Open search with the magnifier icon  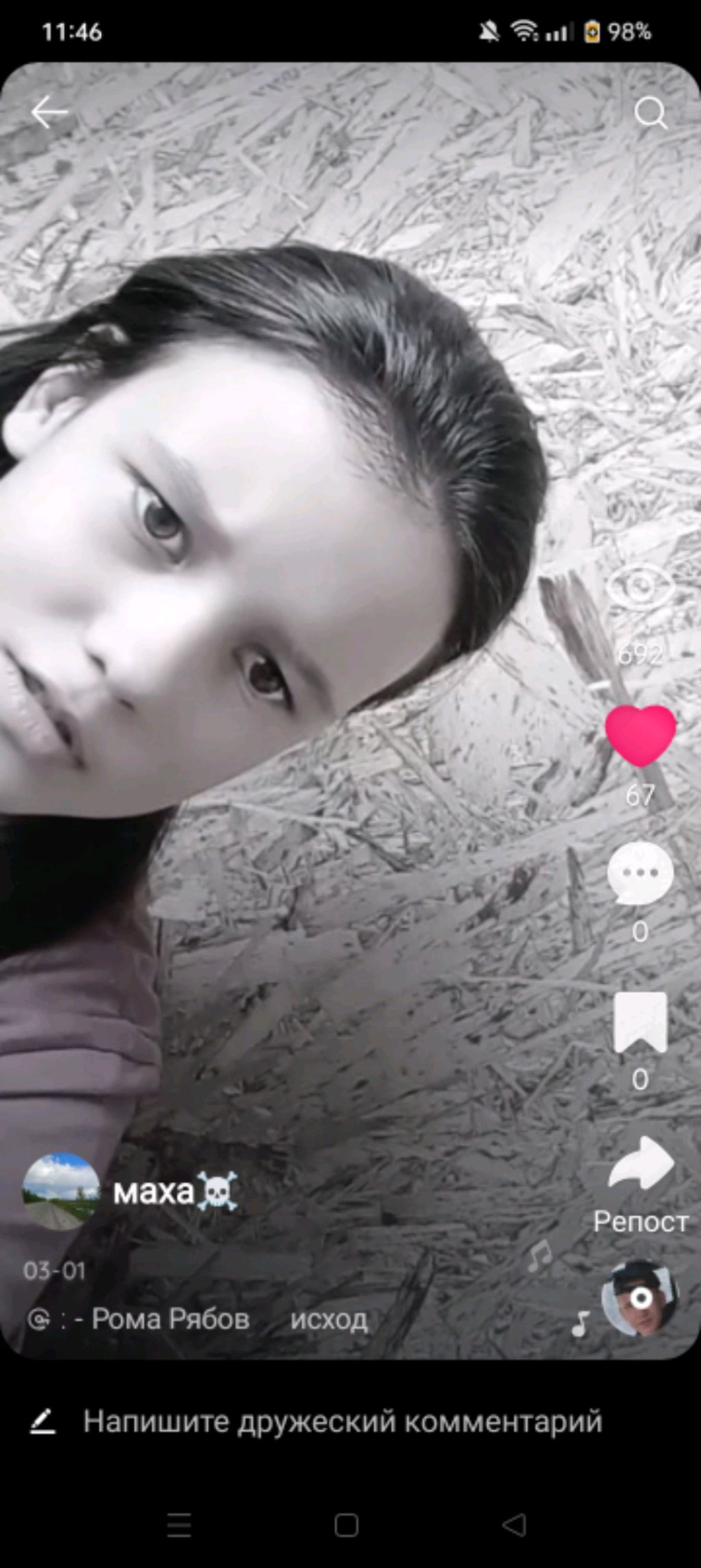point(650,114)
